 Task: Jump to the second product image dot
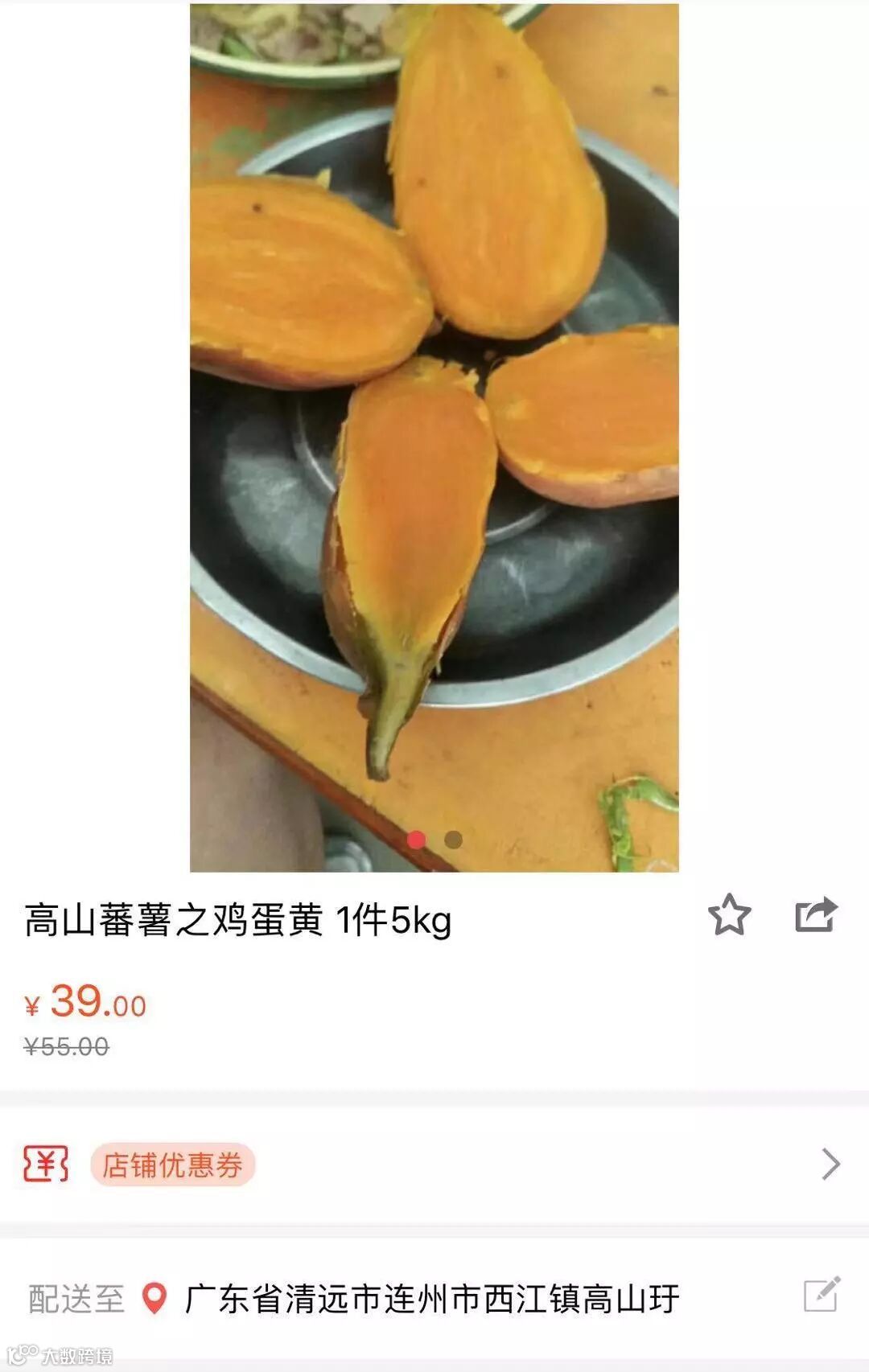[453, 840]
